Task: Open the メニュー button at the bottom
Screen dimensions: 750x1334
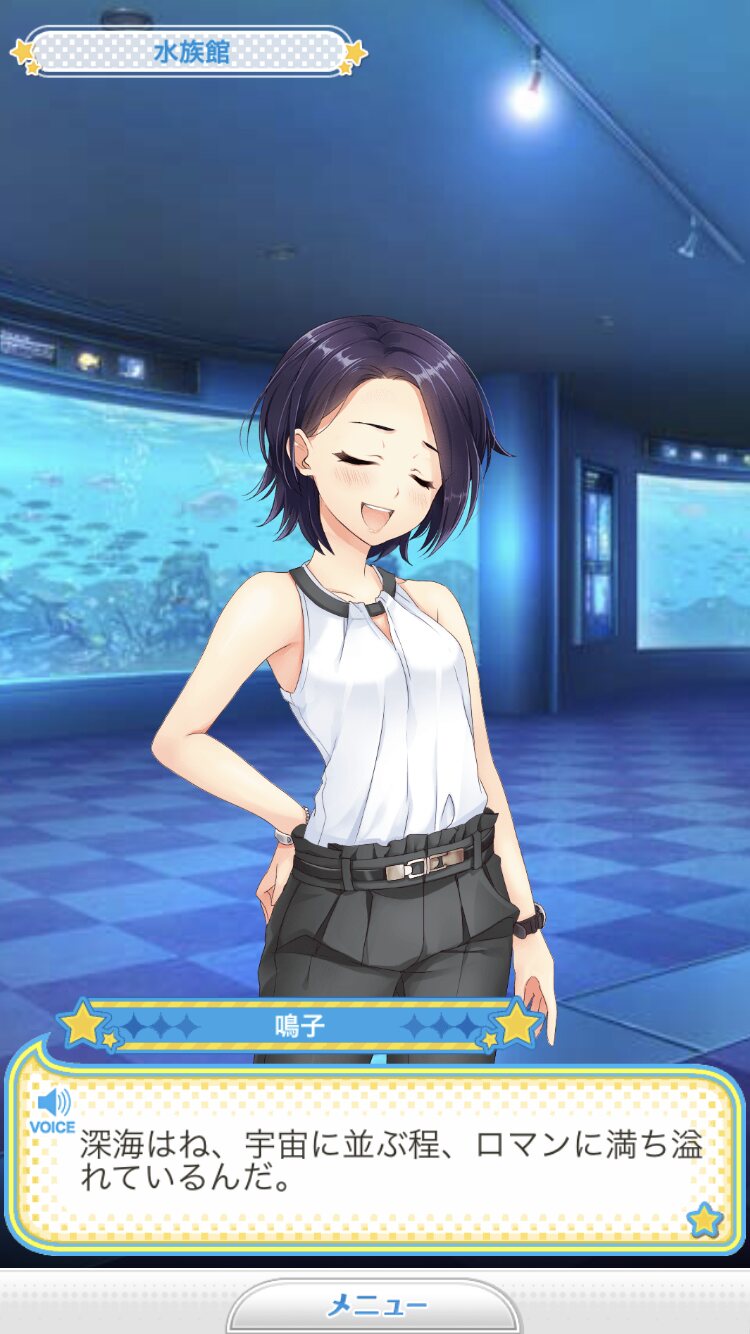Action: (375, 1306)
